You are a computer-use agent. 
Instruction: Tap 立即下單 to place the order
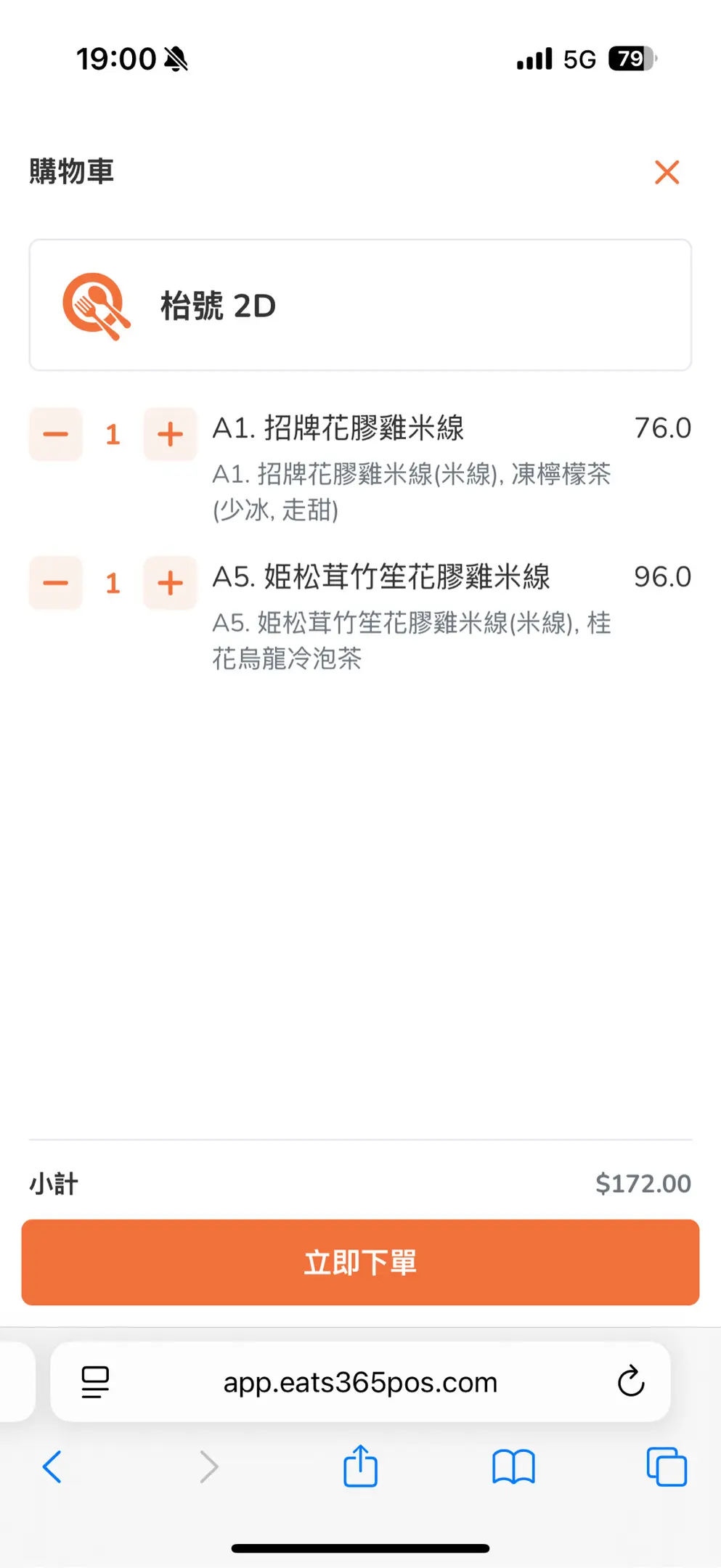tap(360, 1262)
